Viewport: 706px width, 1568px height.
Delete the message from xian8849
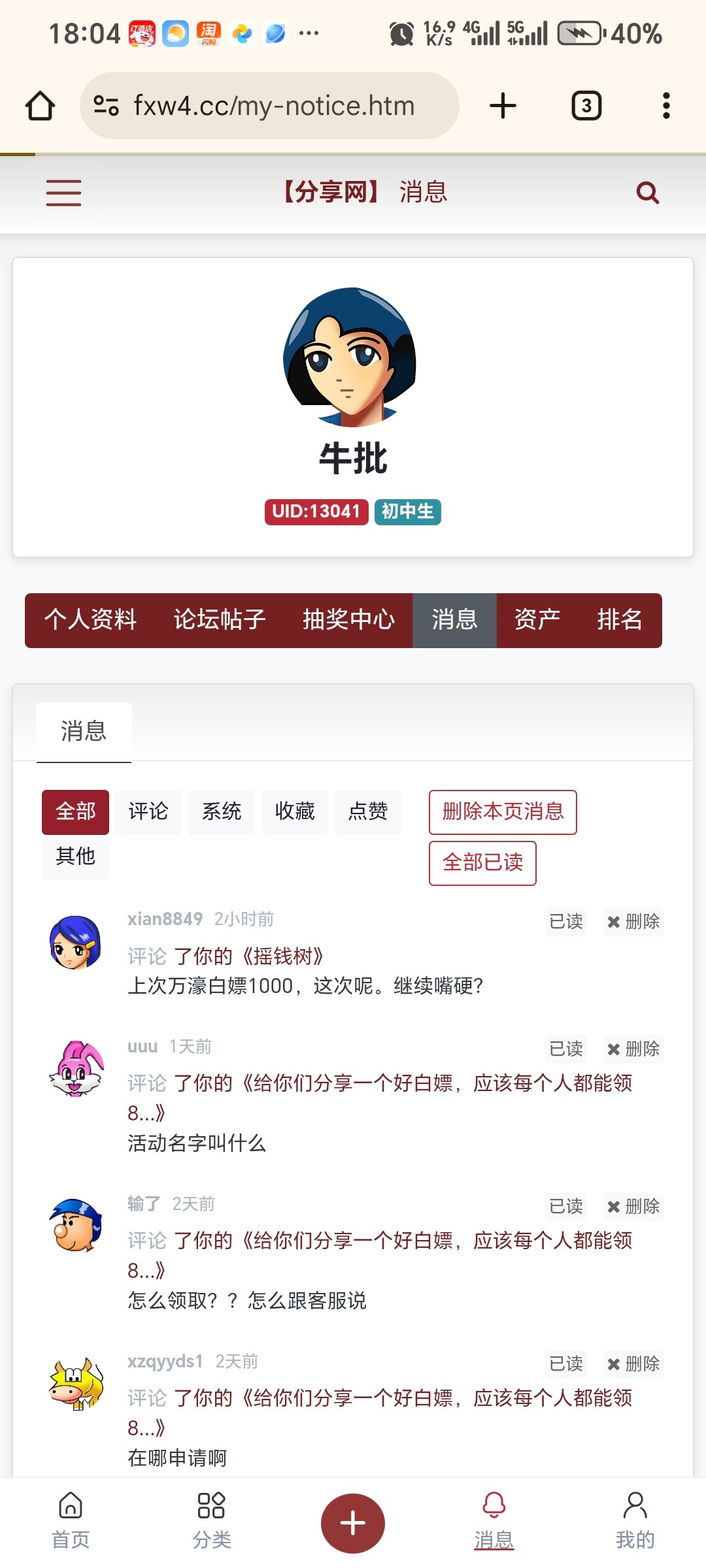[x=633, y=922]
